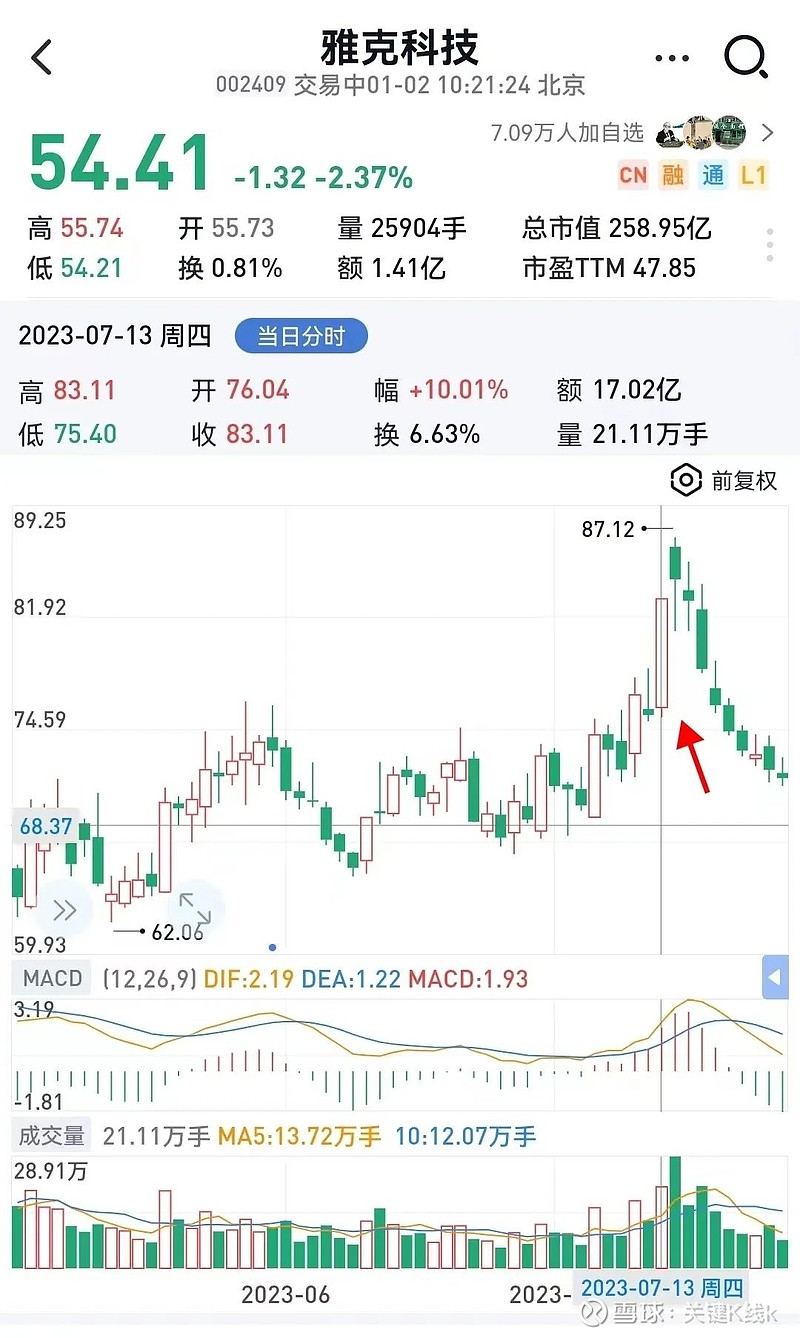800x1338 pixels.
Task: Open the 当日分时 intraday chart
Action: (301, 336)
